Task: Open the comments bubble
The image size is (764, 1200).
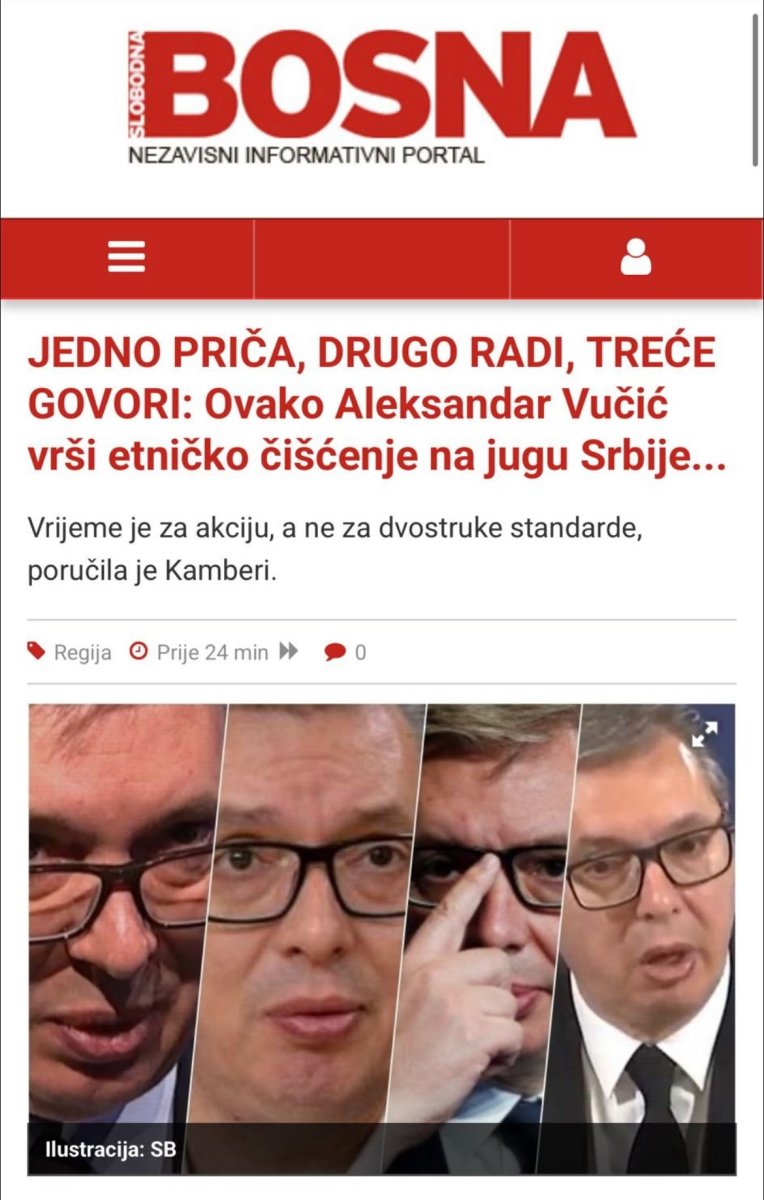Action: click(336, 652)
